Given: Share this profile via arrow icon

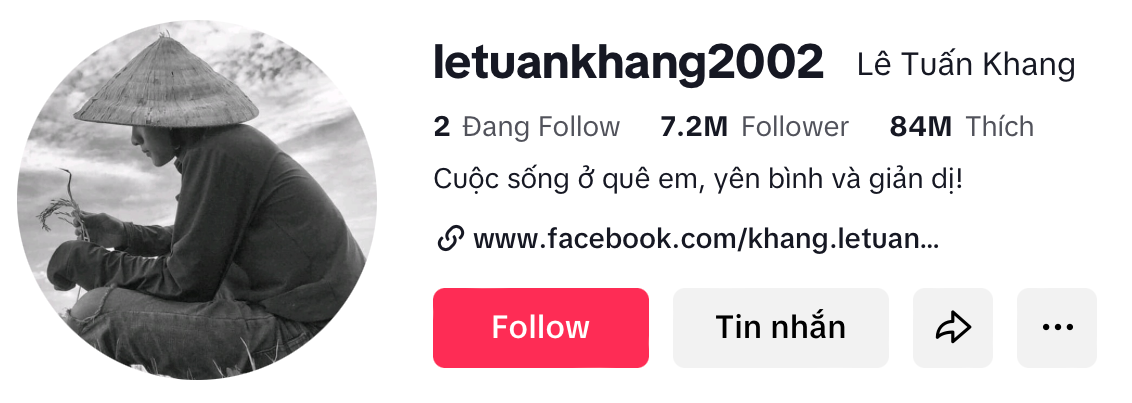Looking at the screenshot, I should tap(953, 328).
